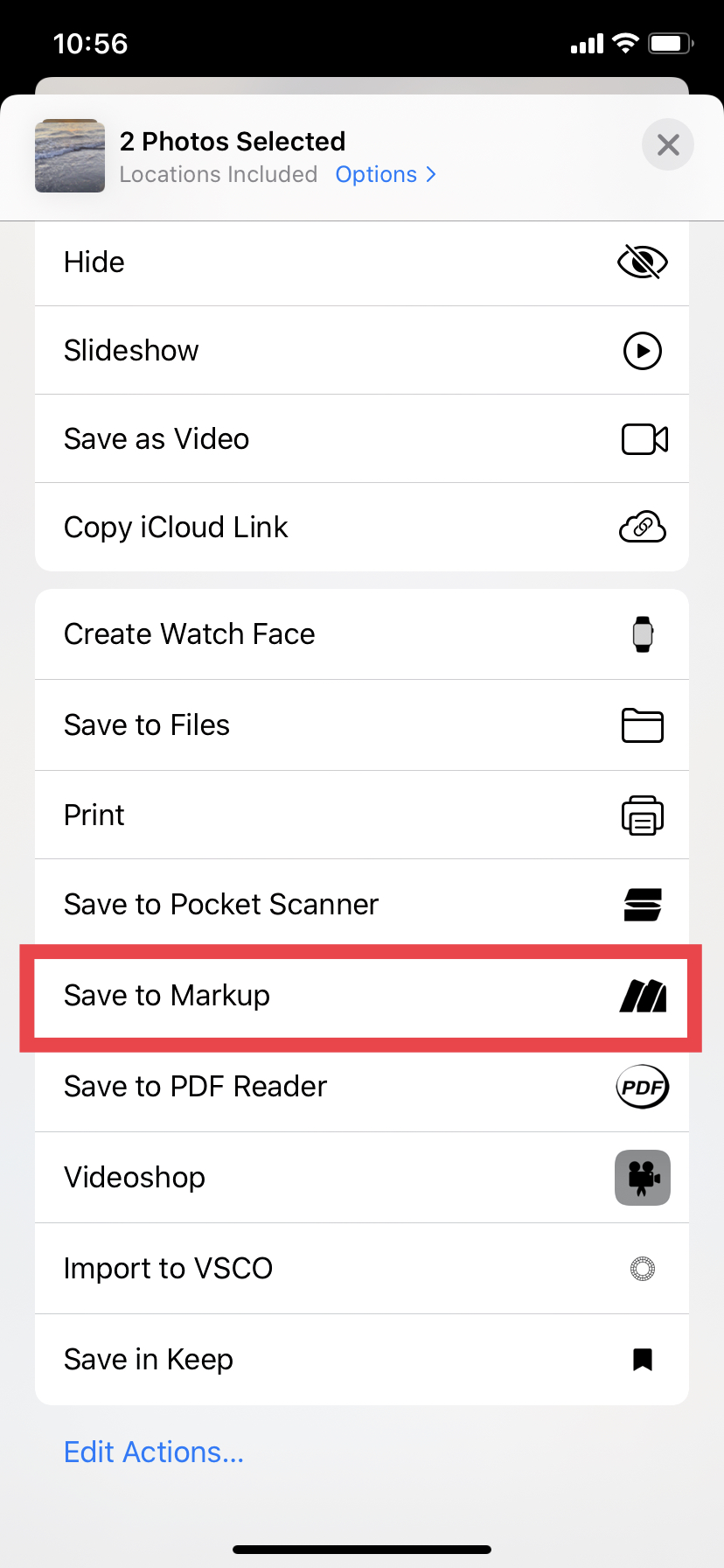Copy iCloud Link for the photos

(361, 528)
